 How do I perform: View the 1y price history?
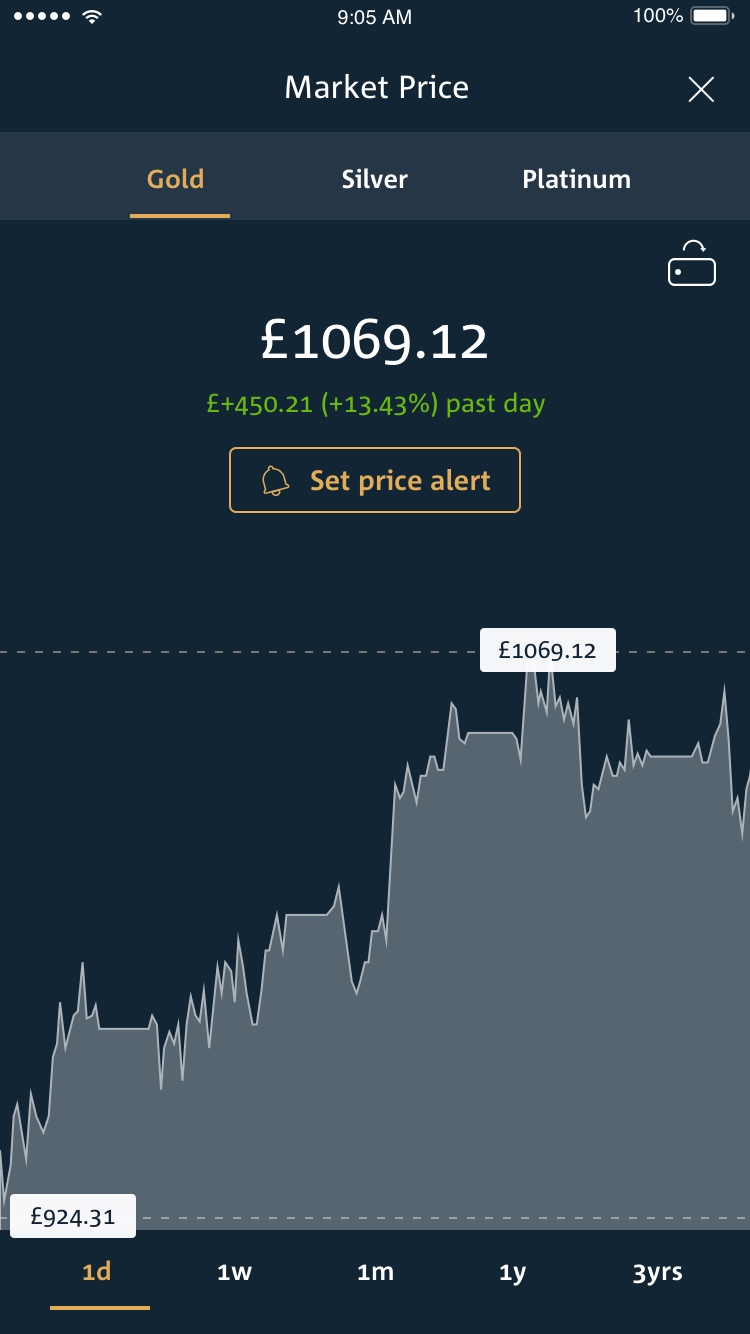[513, 1272]
